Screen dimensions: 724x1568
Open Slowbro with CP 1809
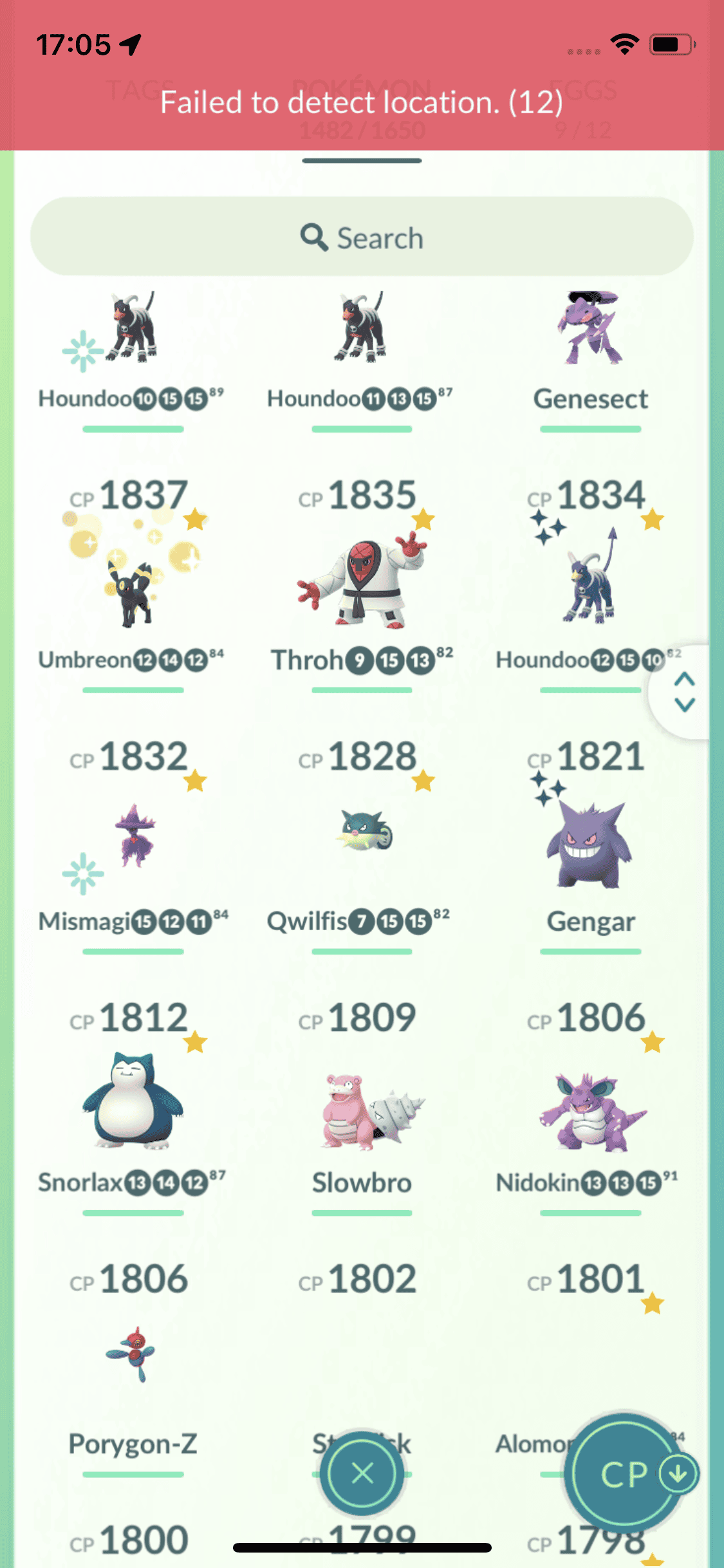[x=362, y=1107]
